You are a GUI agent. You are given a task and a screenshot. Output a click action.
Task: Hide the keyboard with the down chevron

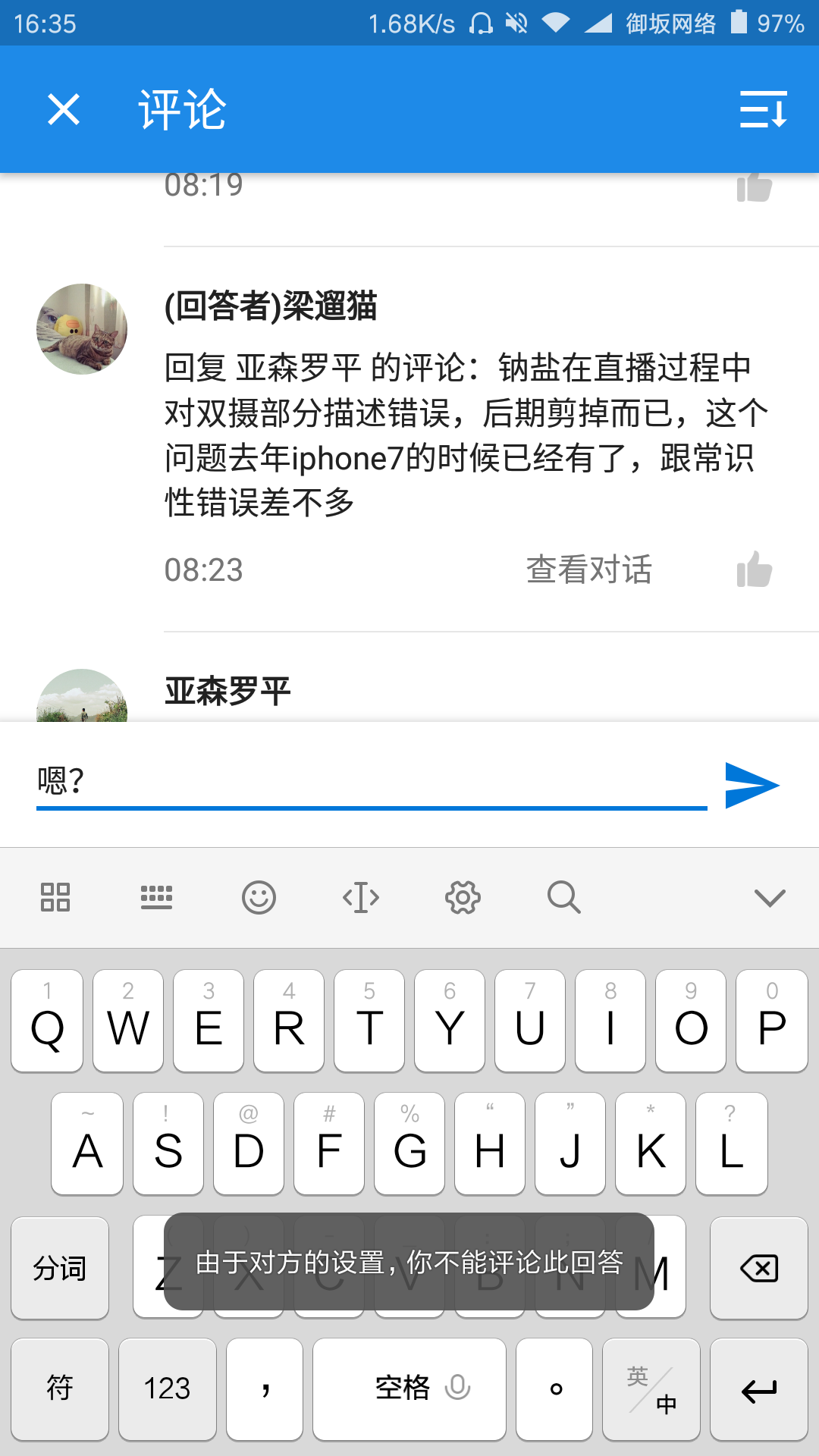[770, 898]
